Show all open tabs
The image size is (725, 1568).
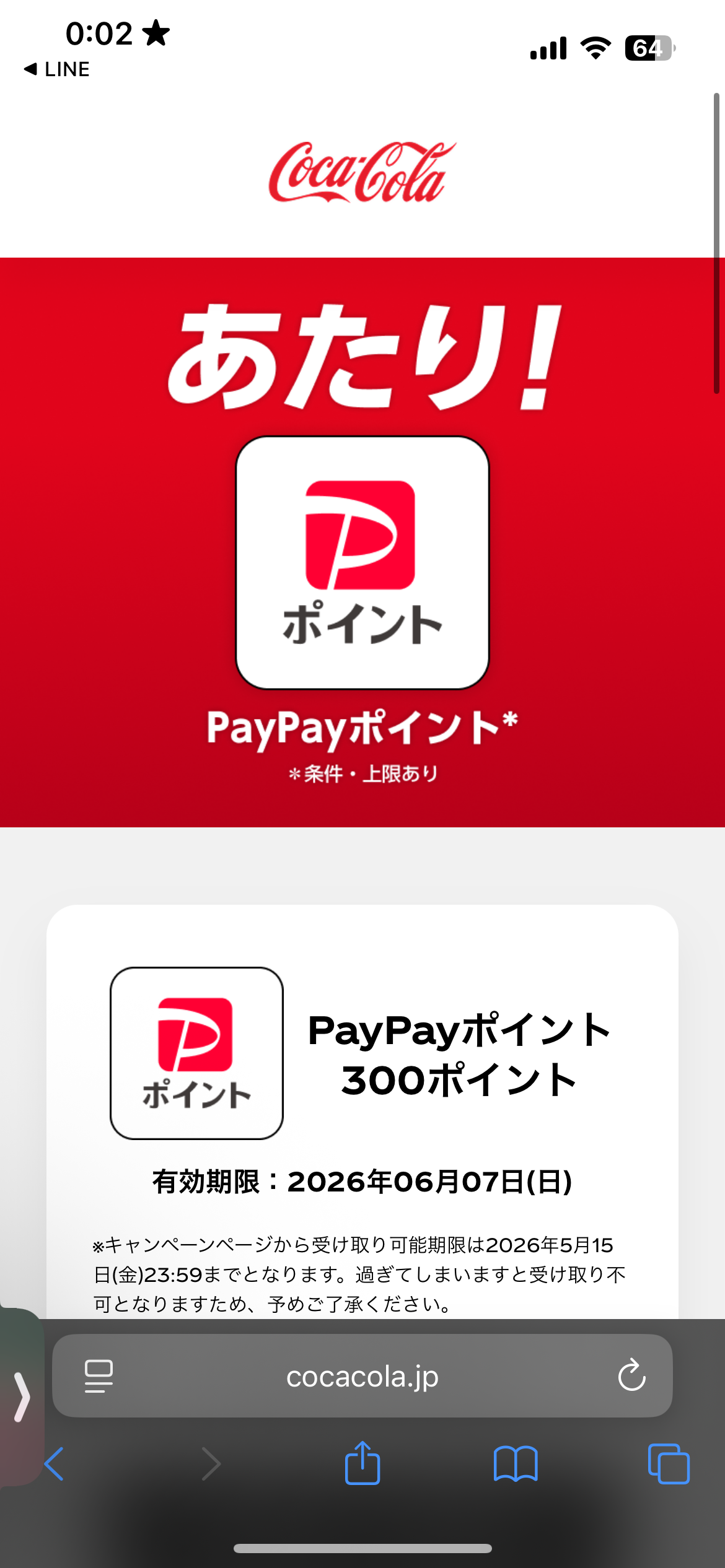pos(668,1464)
